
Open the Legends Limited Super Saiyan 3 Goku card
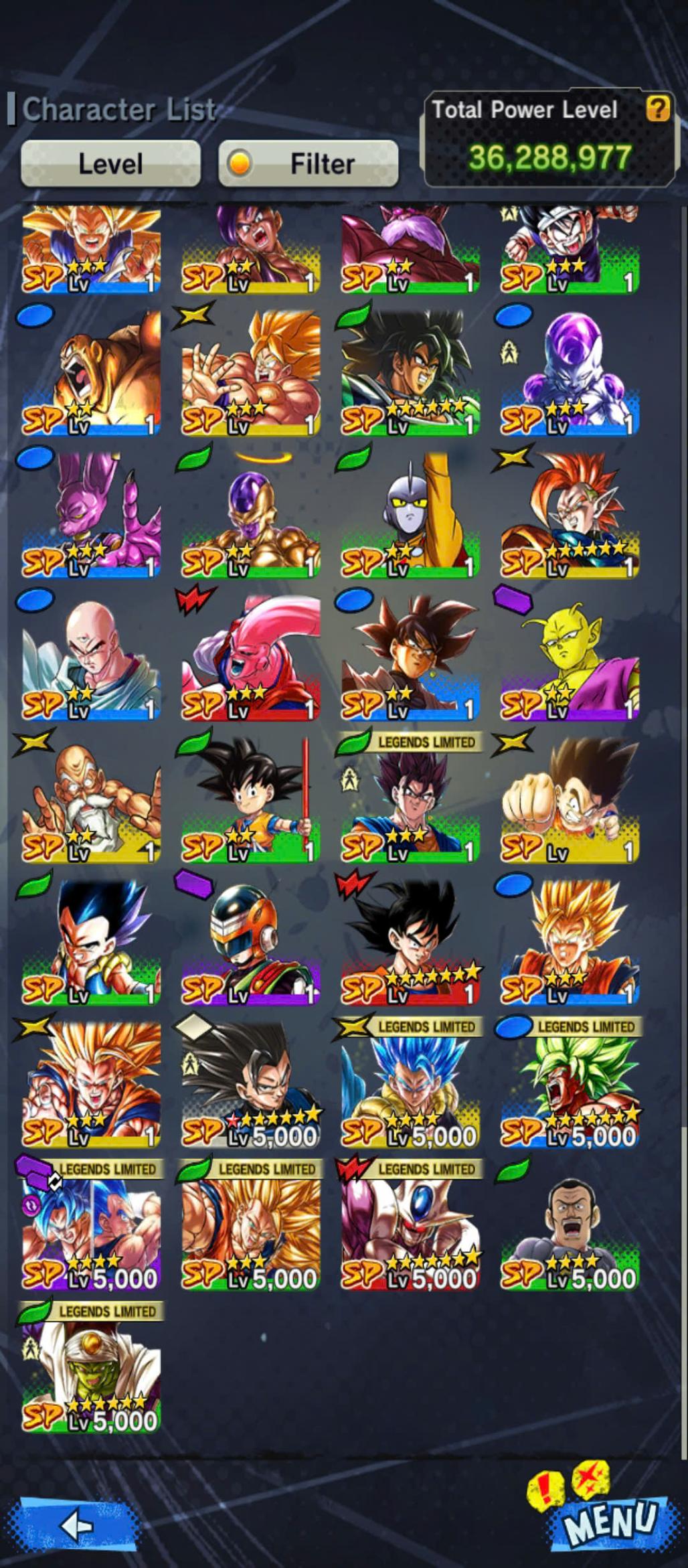coord(251,1228)
